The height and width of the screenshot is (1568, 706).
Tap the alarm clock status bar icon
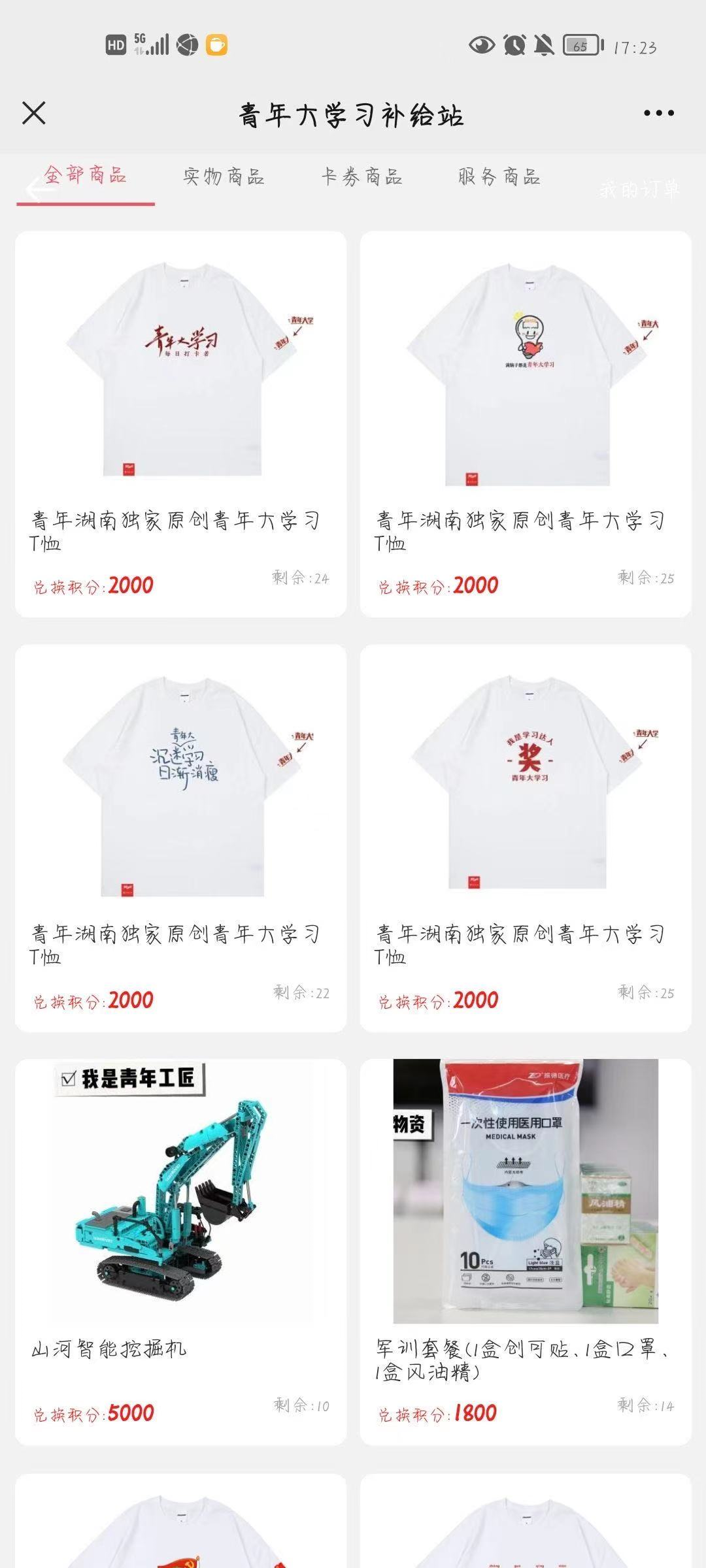coord(514,44)
